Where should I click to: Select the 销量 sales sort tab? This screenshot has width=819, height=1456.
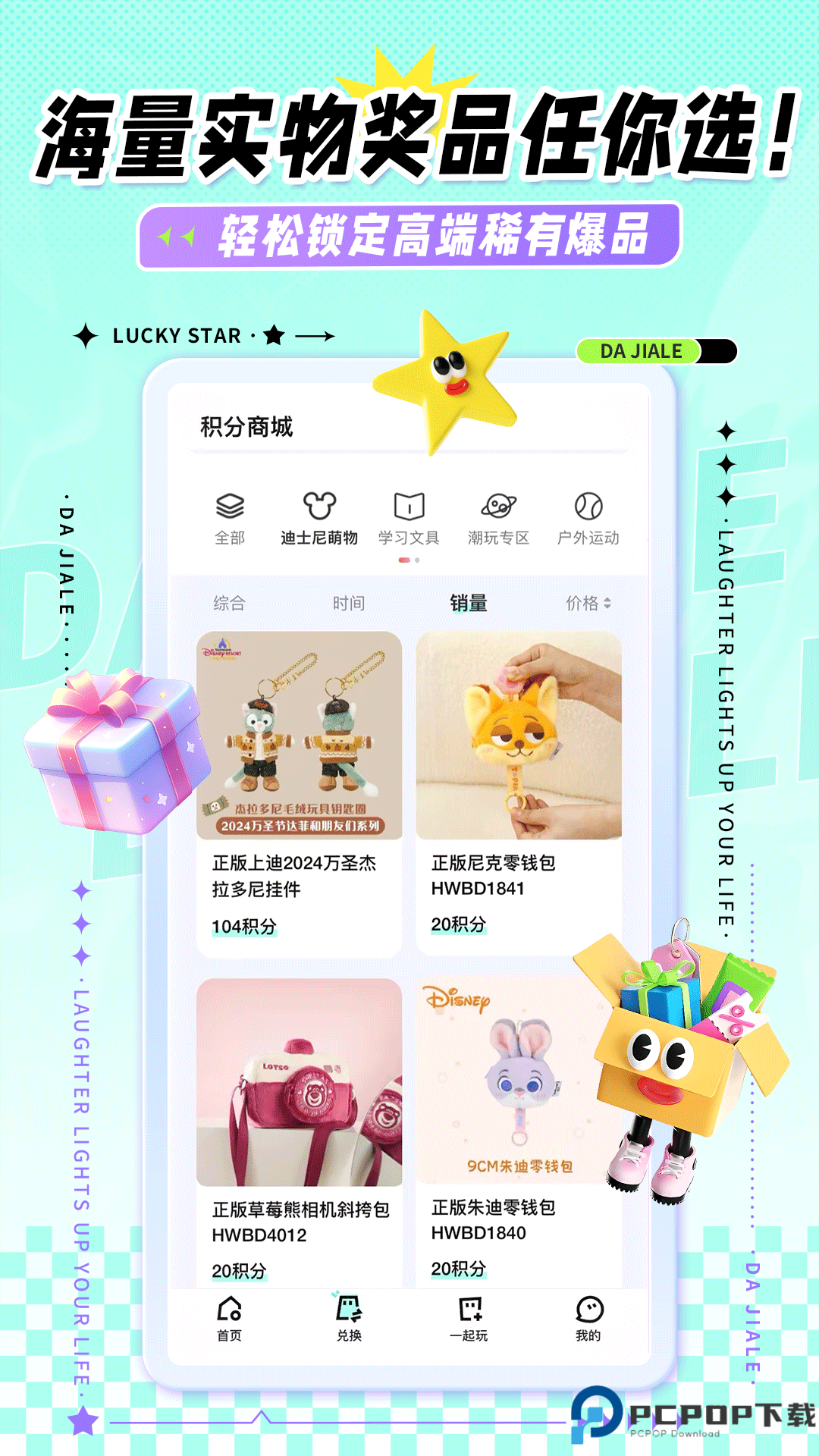point(468,603)
